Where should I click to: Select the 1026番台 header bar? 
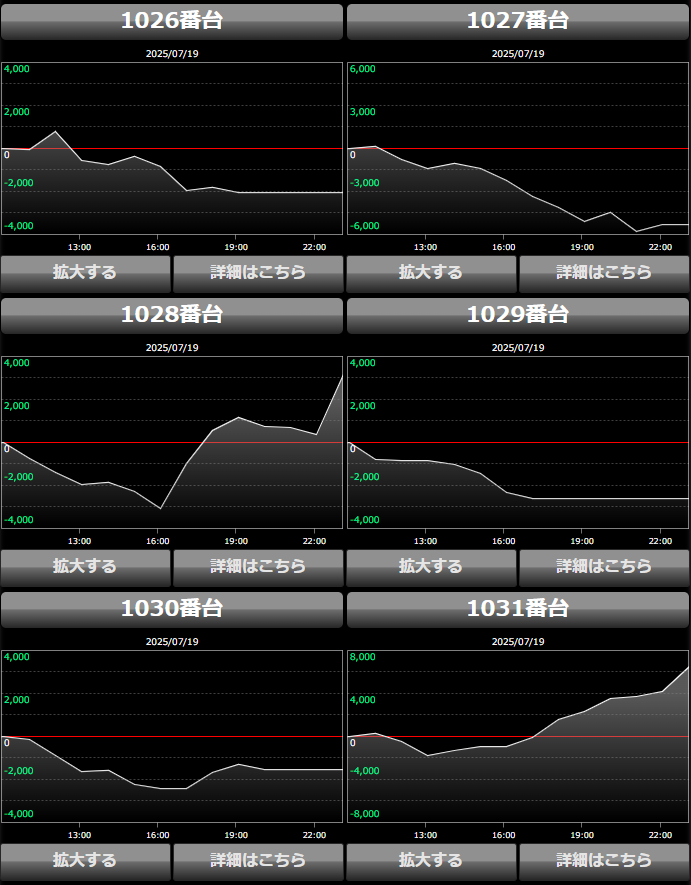tap(172, 21)
